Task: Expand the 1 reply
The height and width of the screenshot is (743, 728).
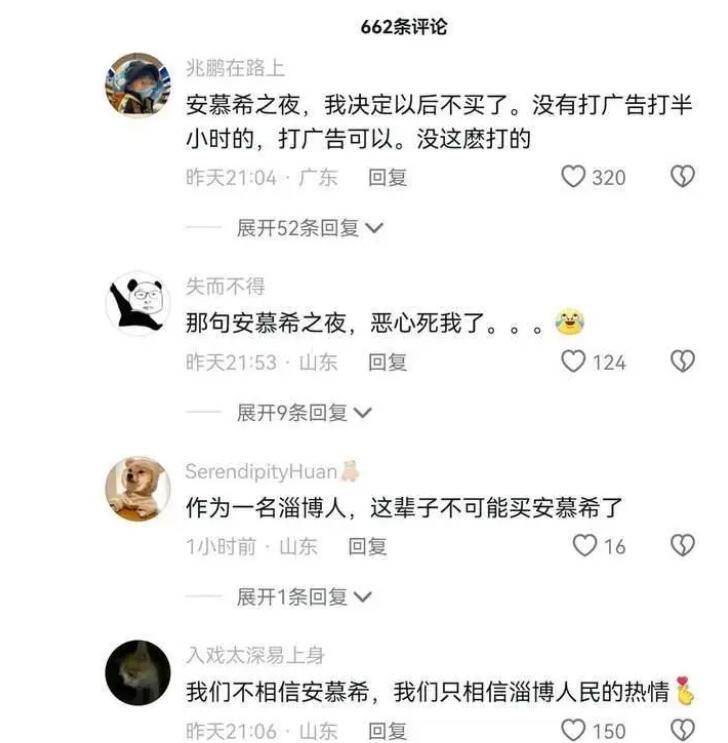Action: [x=303, y=597]
